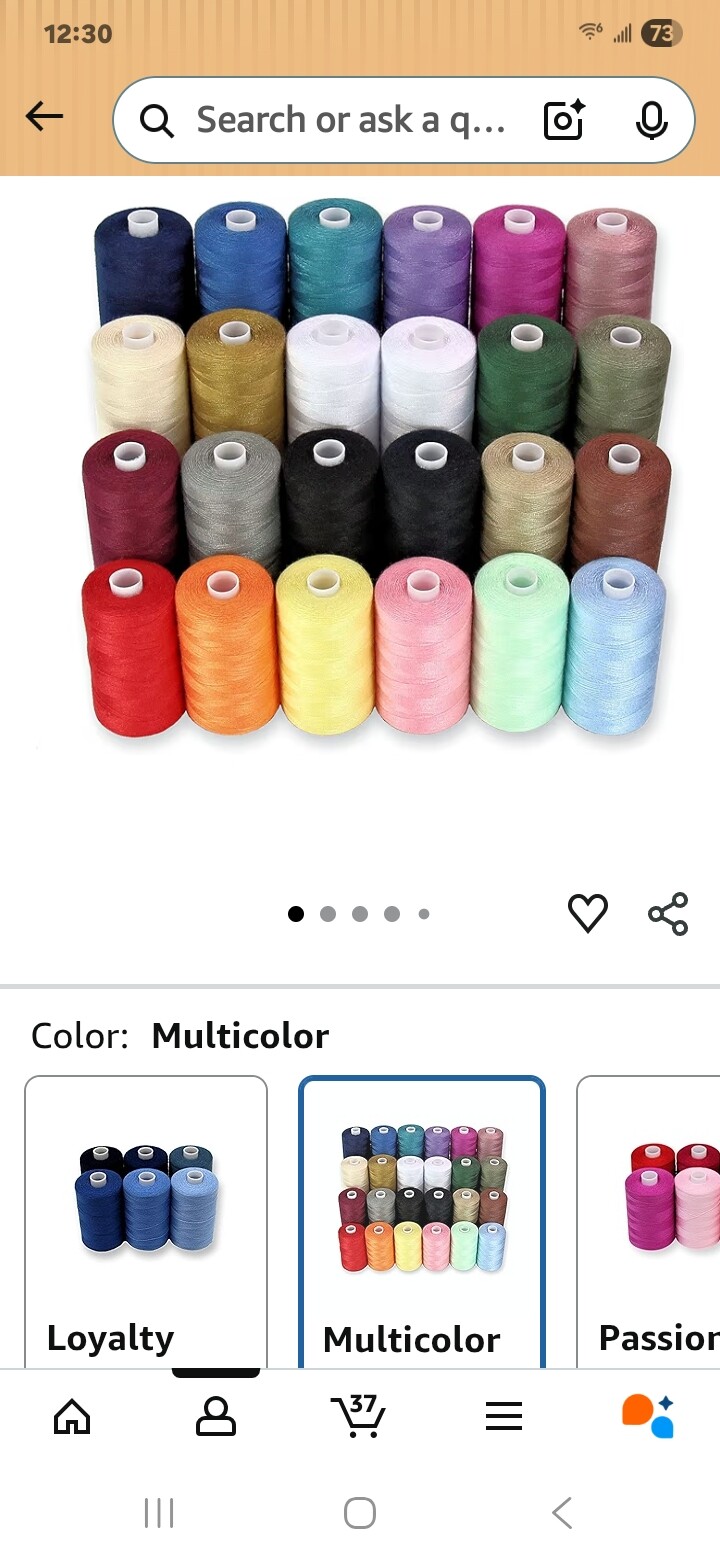Viewport: 720px width, 1560px height.
Task: Tap the search or ask a question field
Action: (x=350, y=120)
